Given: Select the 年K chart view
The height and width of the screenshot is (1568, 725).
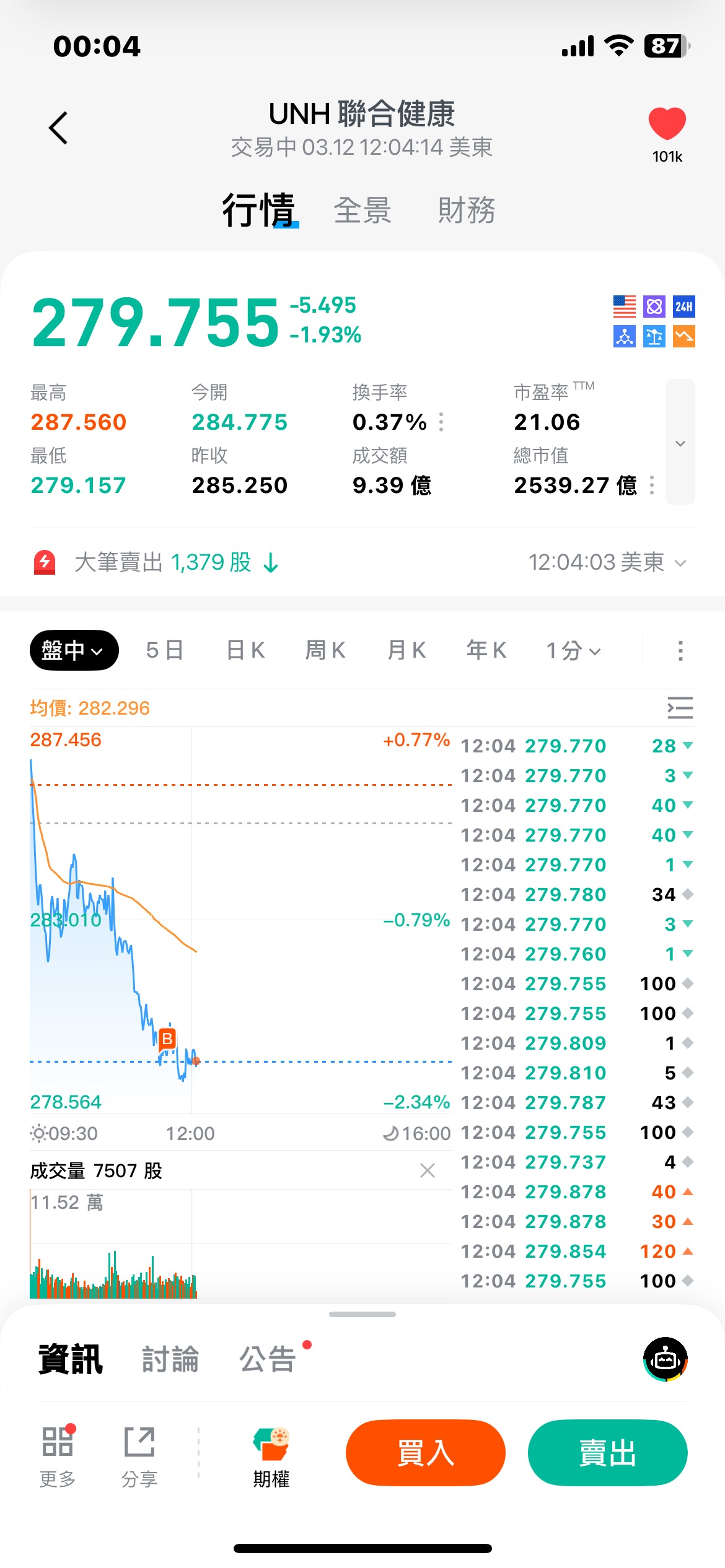Looking at the screenshot, I should (x=486, y=650).
